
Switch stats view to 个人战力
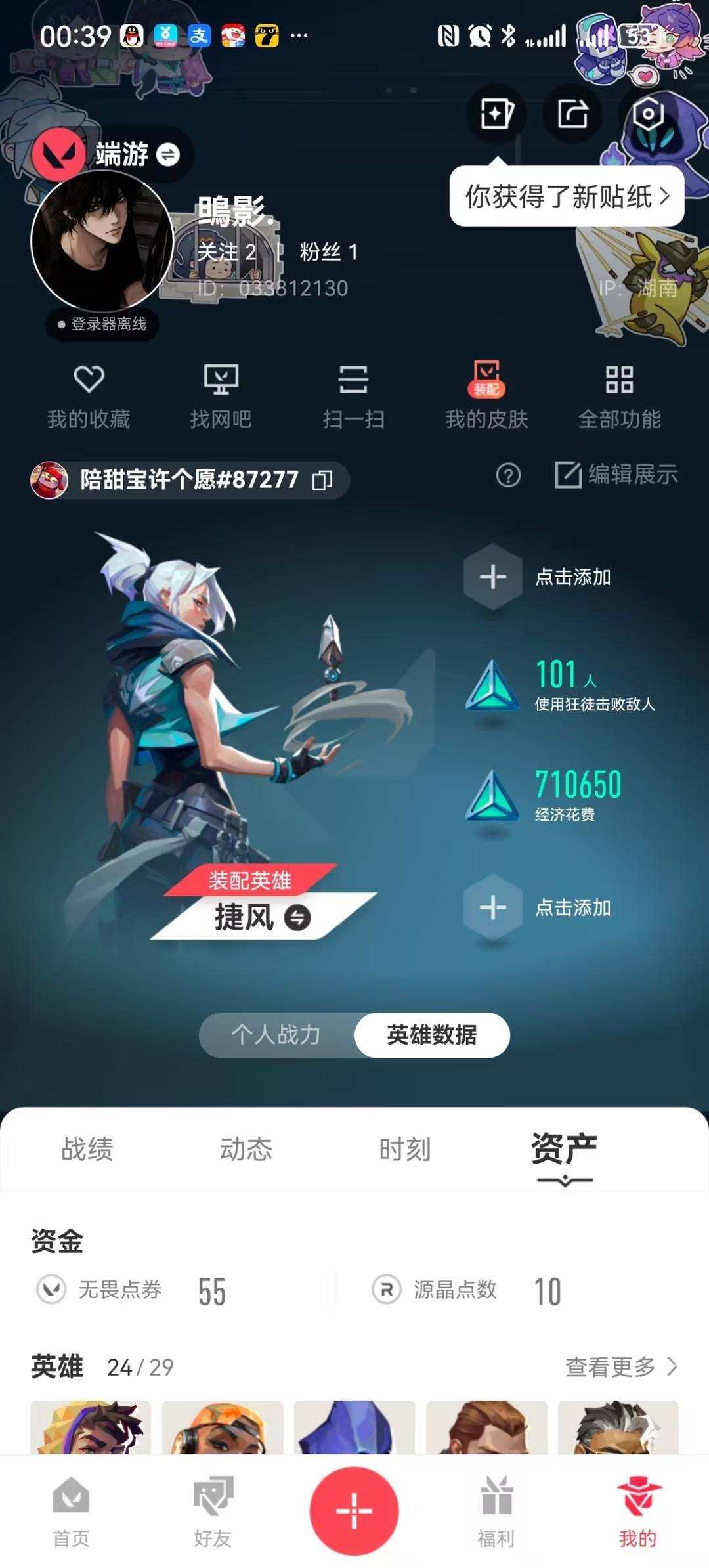(x=278, y=1035)
